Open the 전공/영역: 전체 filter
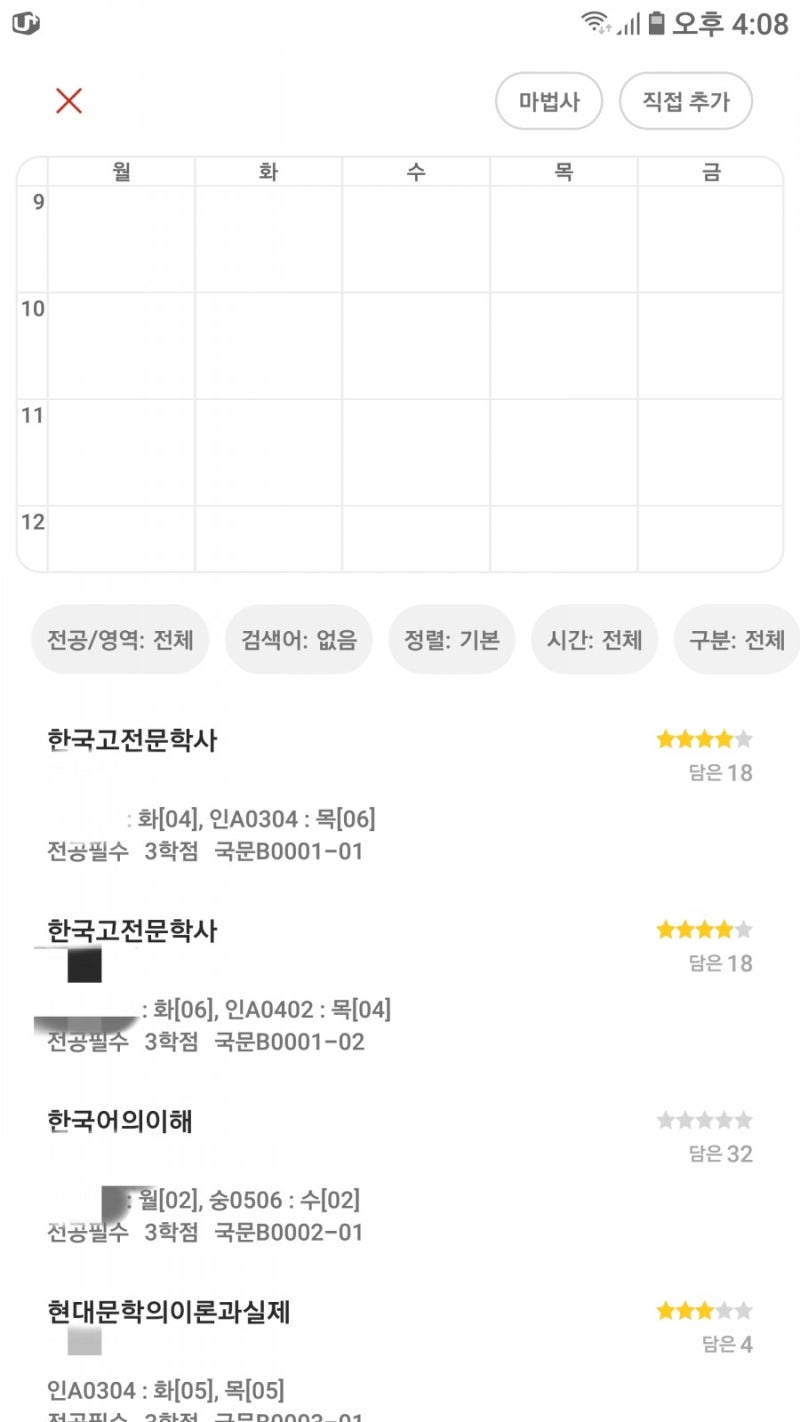Screen dimensions: 800x1422 120,640
